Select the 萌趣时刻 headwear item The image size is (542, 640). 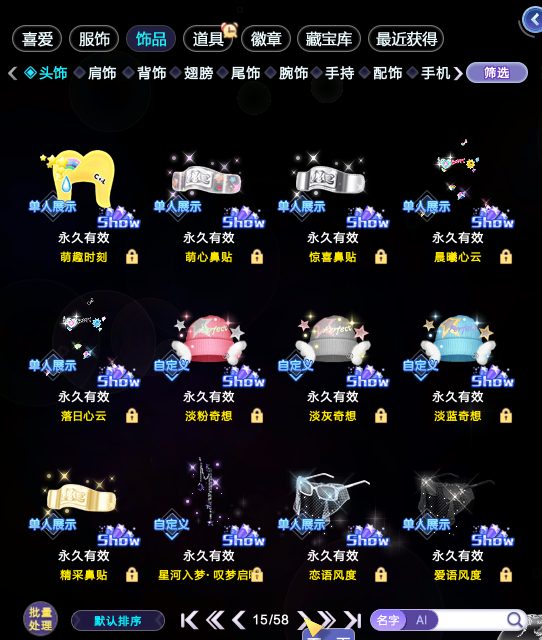(84, 206)
